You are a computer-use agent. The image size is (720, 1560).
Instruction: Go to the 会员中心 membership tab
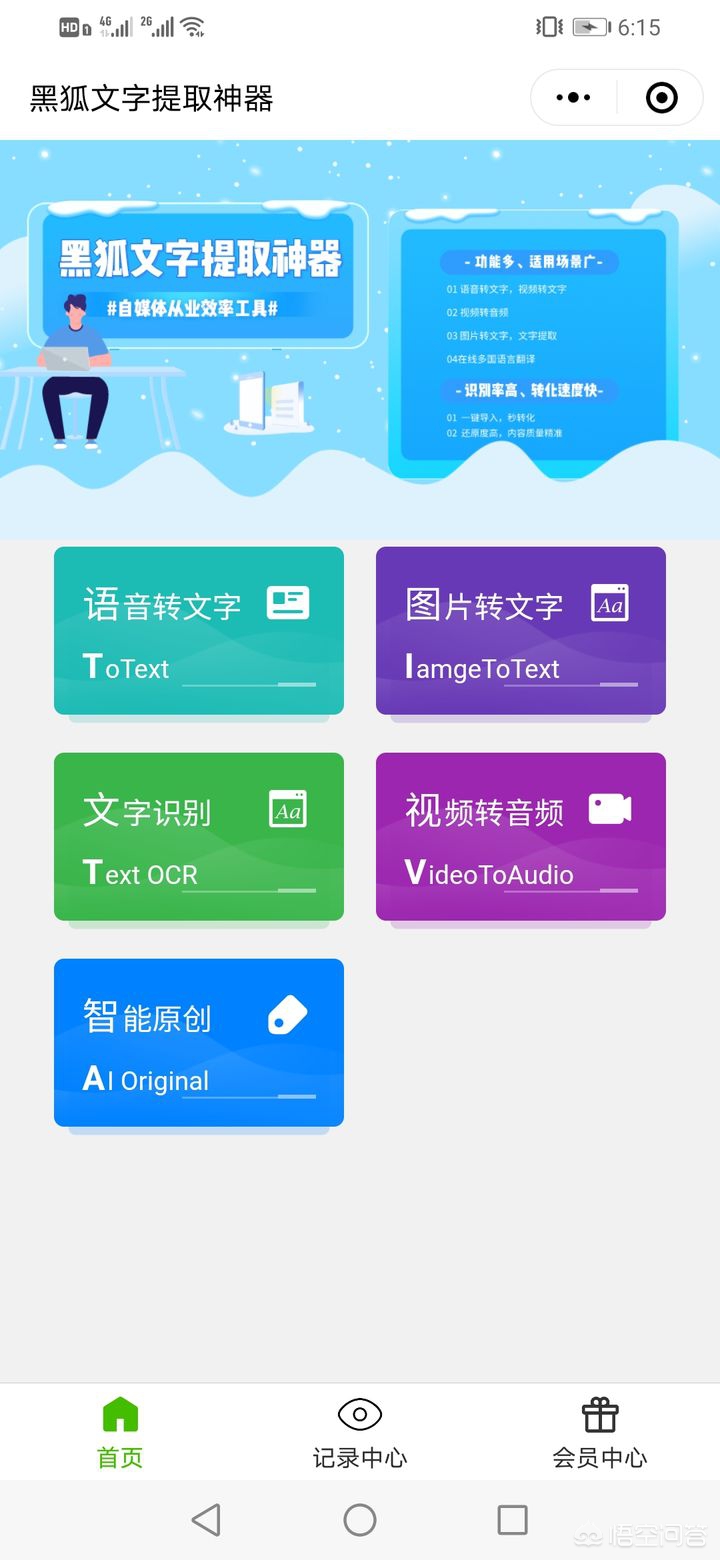tap(600, 1432)
